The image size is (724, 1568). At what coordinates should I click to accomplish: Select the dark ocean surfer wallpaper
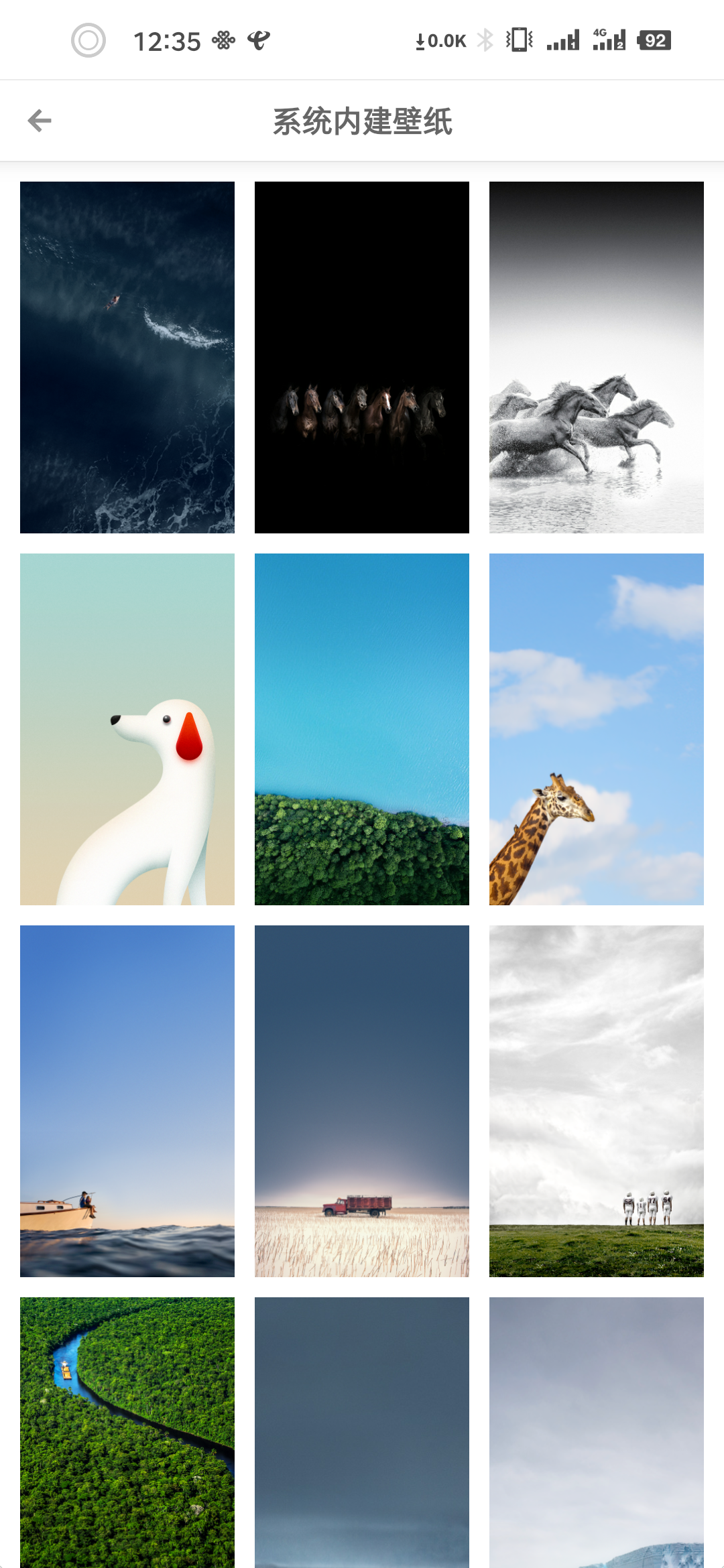(127, 357)
